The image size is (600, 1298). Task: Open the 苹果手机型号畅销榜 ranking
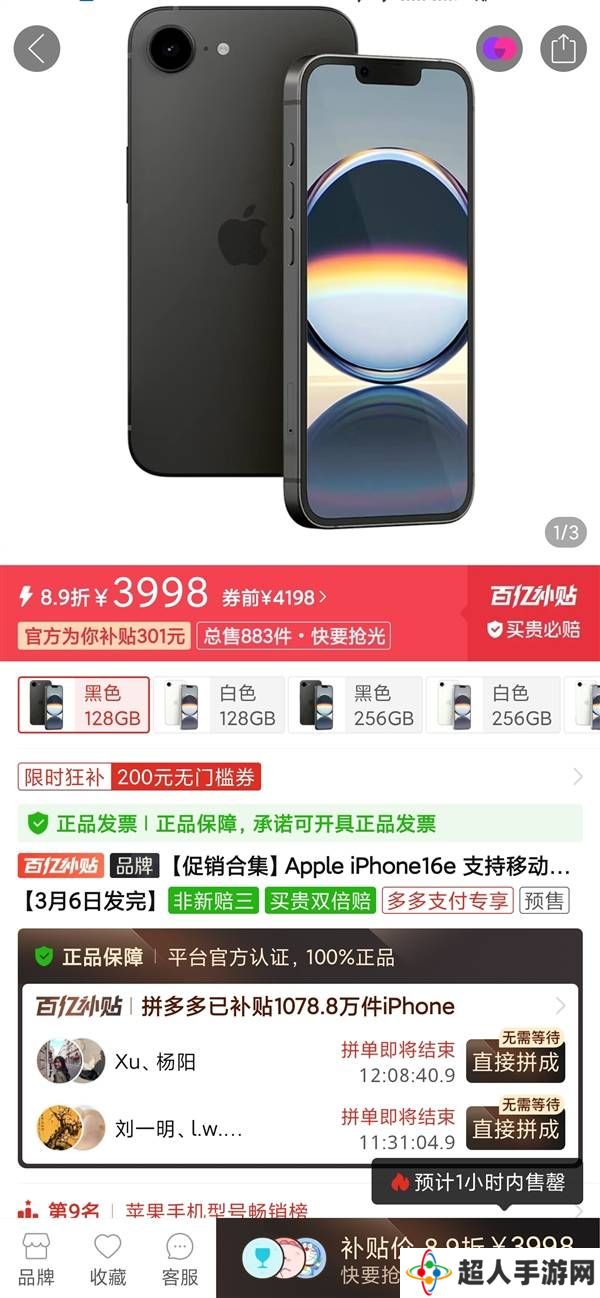pos(215,1211)
